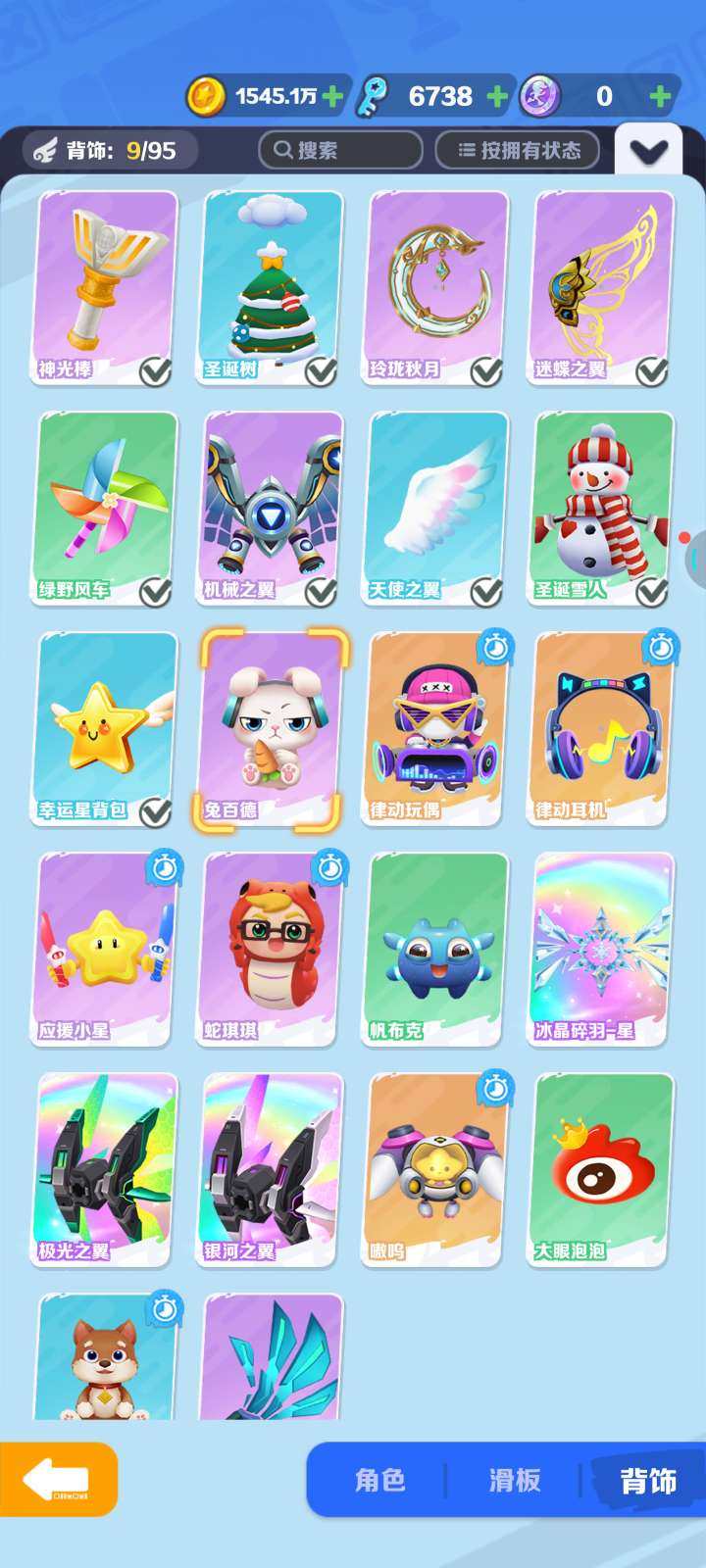Collapse panel with the down chevron

coord(648,151)
